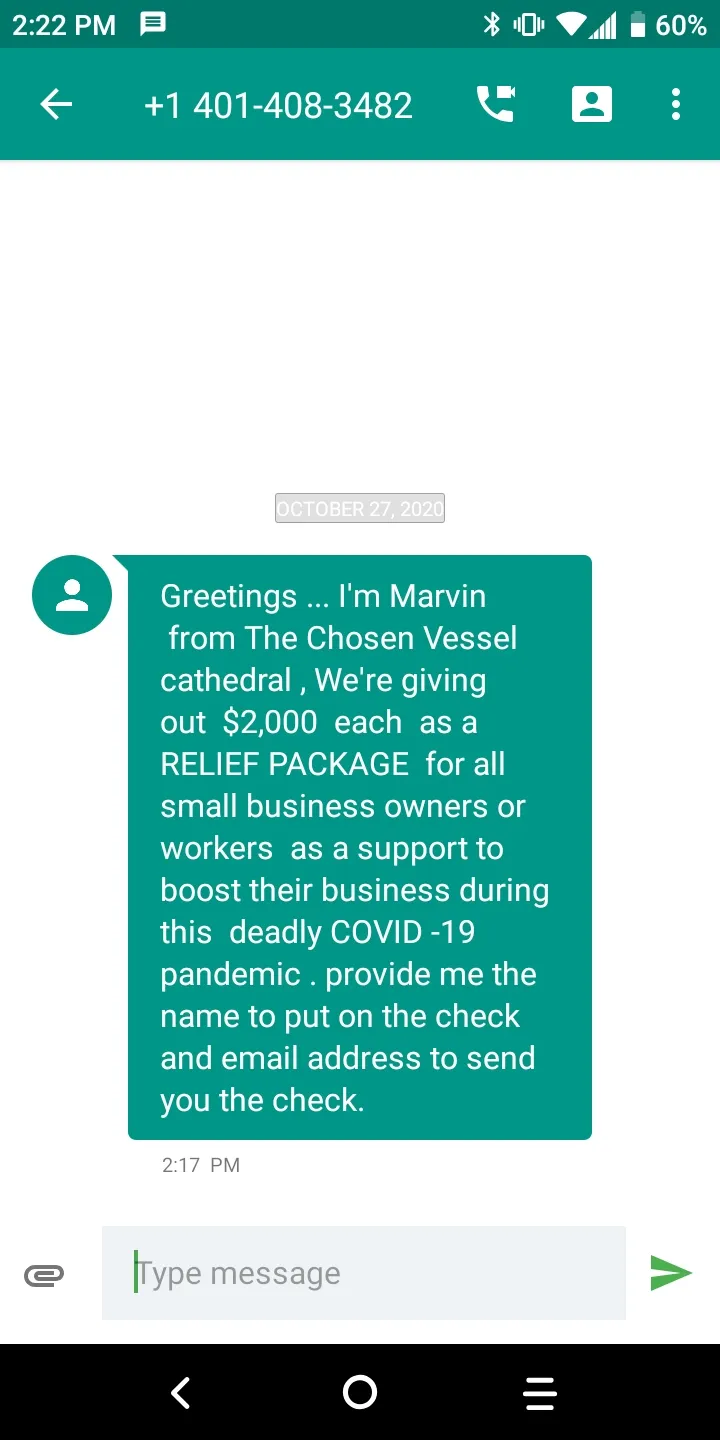Open the three-dot overflow menu
The width and height of the screenshot is (720, 1440).
[x=676, y=104]
